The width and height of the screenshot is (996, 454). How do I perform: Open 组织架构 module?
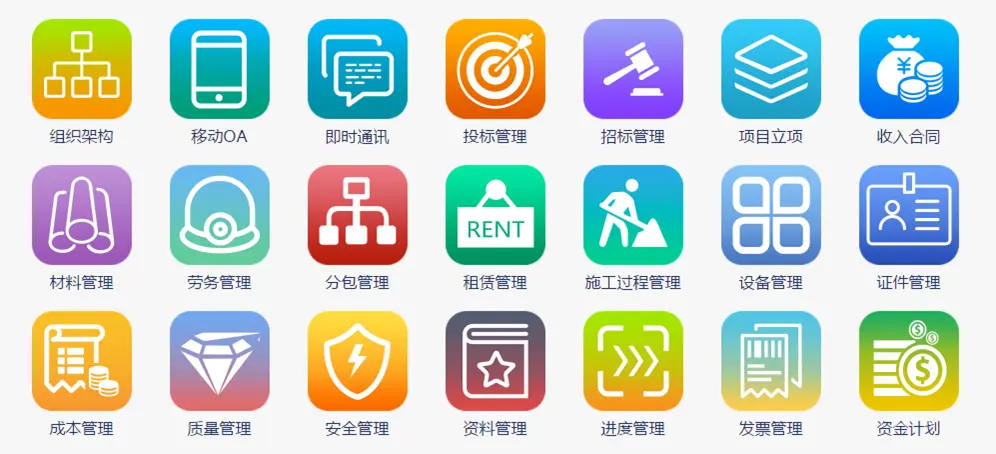[x=82, y=69]
